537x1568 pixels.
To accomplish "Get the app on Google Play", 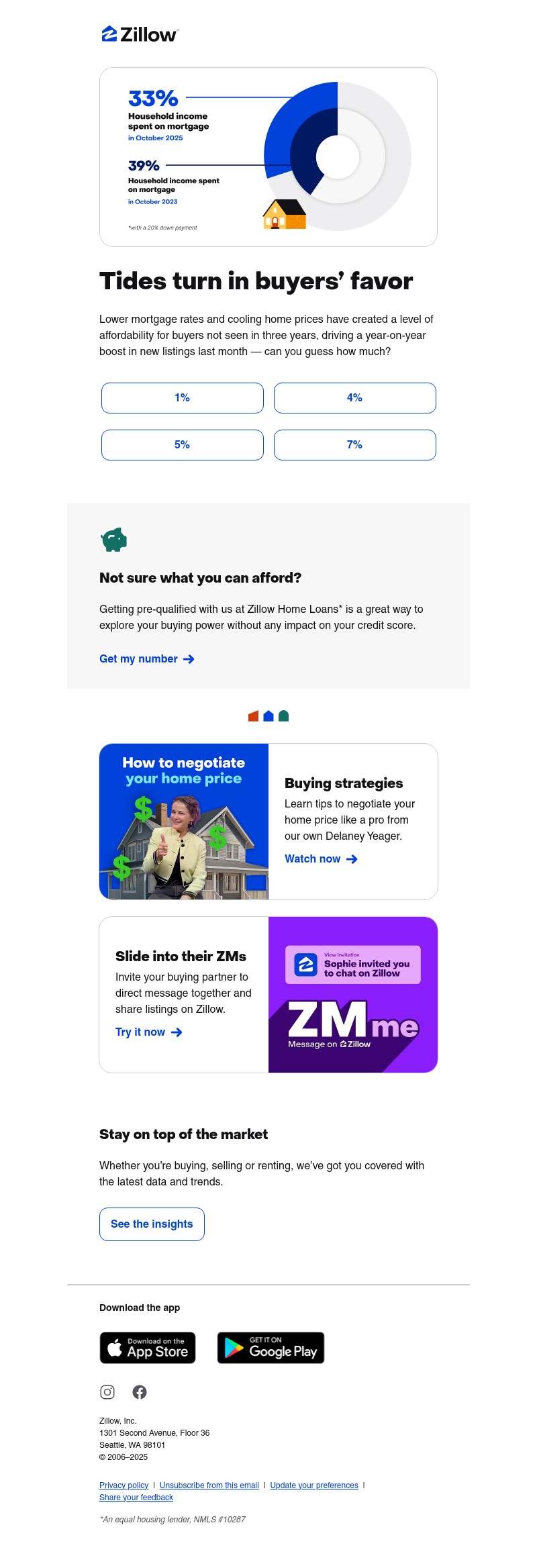I will coord(271,1348).
